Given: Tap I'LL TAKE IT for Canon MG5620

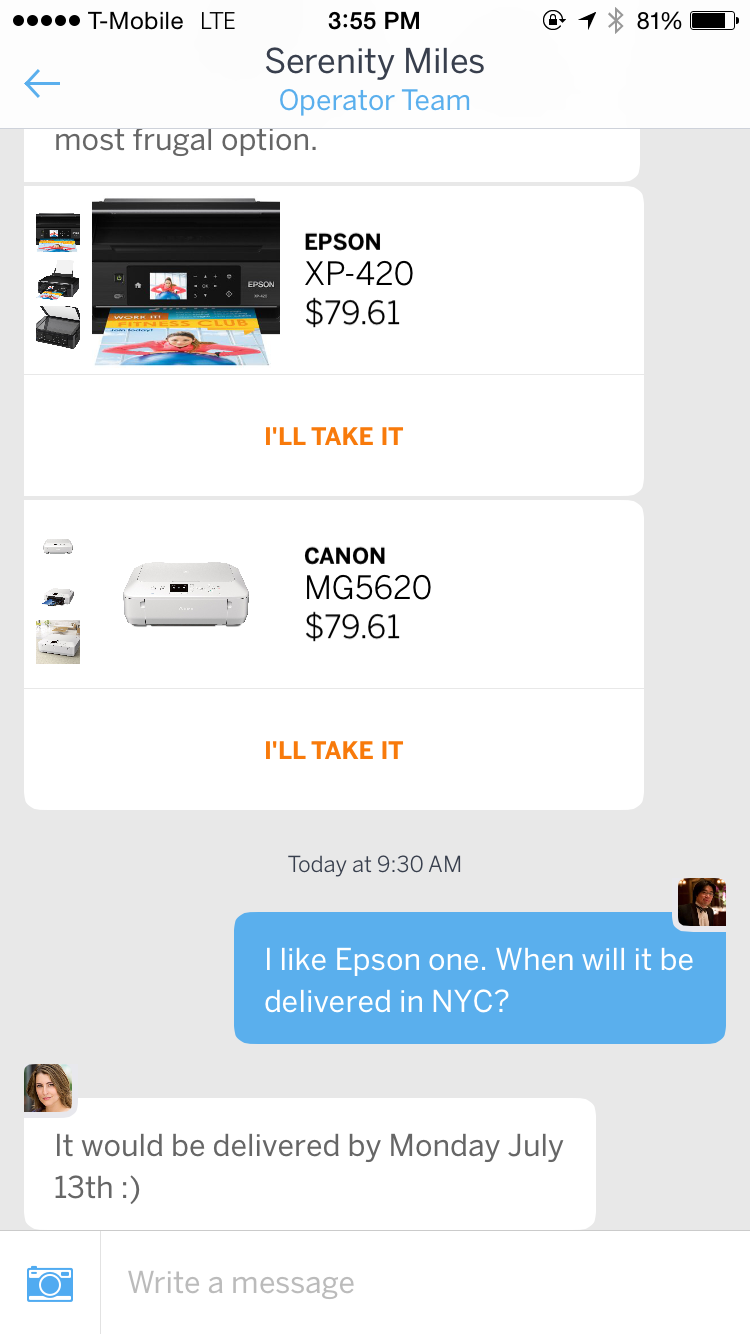Looking at the screenshot, I should tap(333, 750).
